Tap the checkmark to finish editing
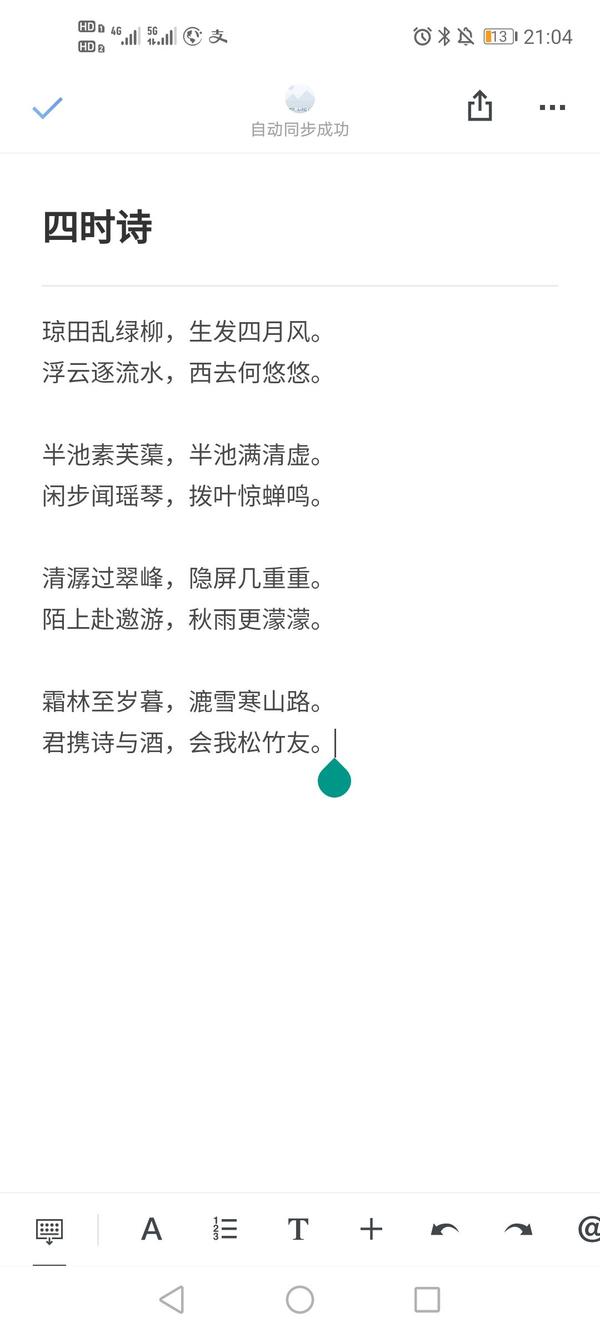600x1333 pixels. tap(47, 108)
